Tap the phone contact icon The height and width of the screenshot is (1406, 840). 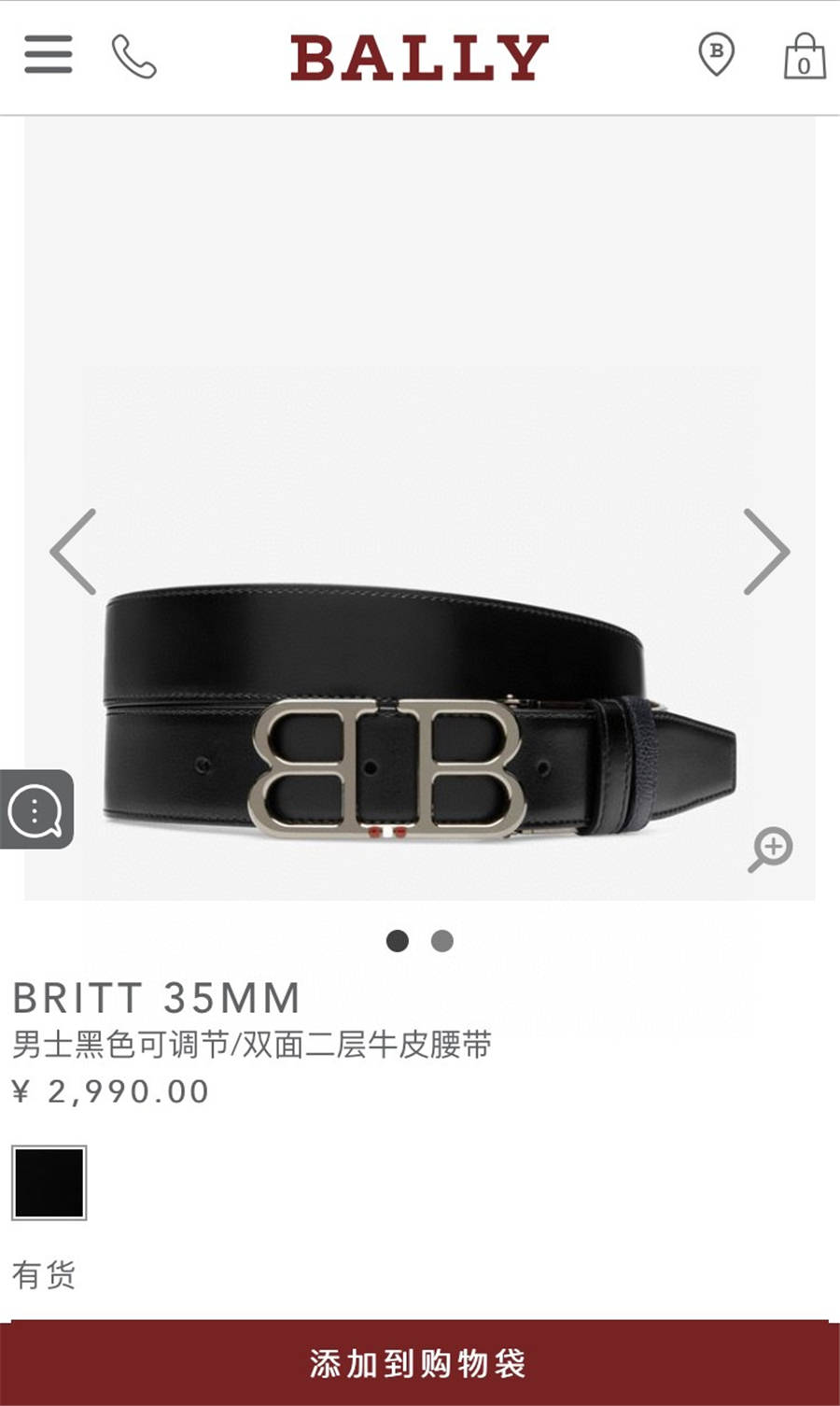[x=134, y=57]
